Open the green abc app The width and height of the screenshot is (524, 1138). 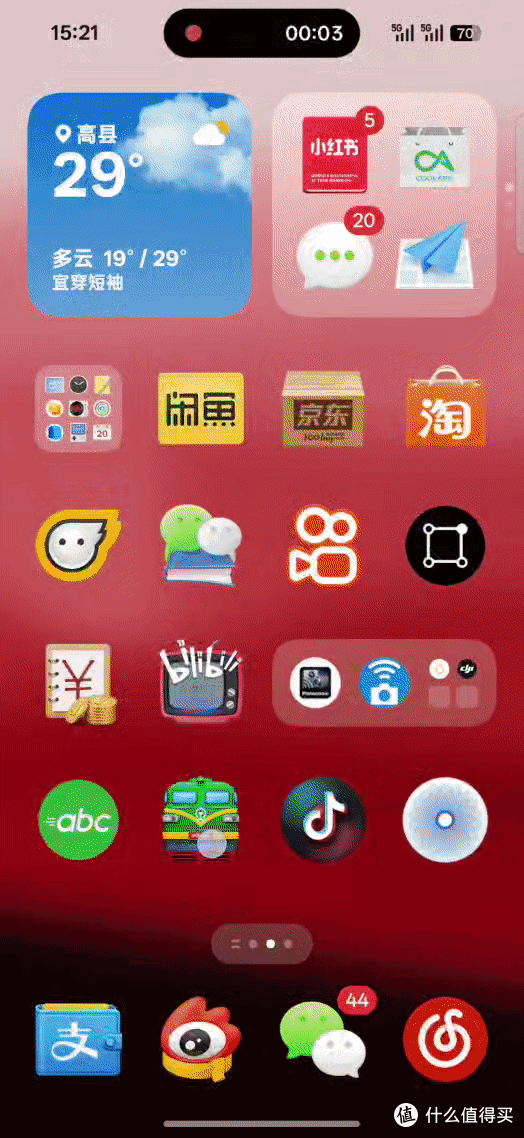[x=78, y=820]
